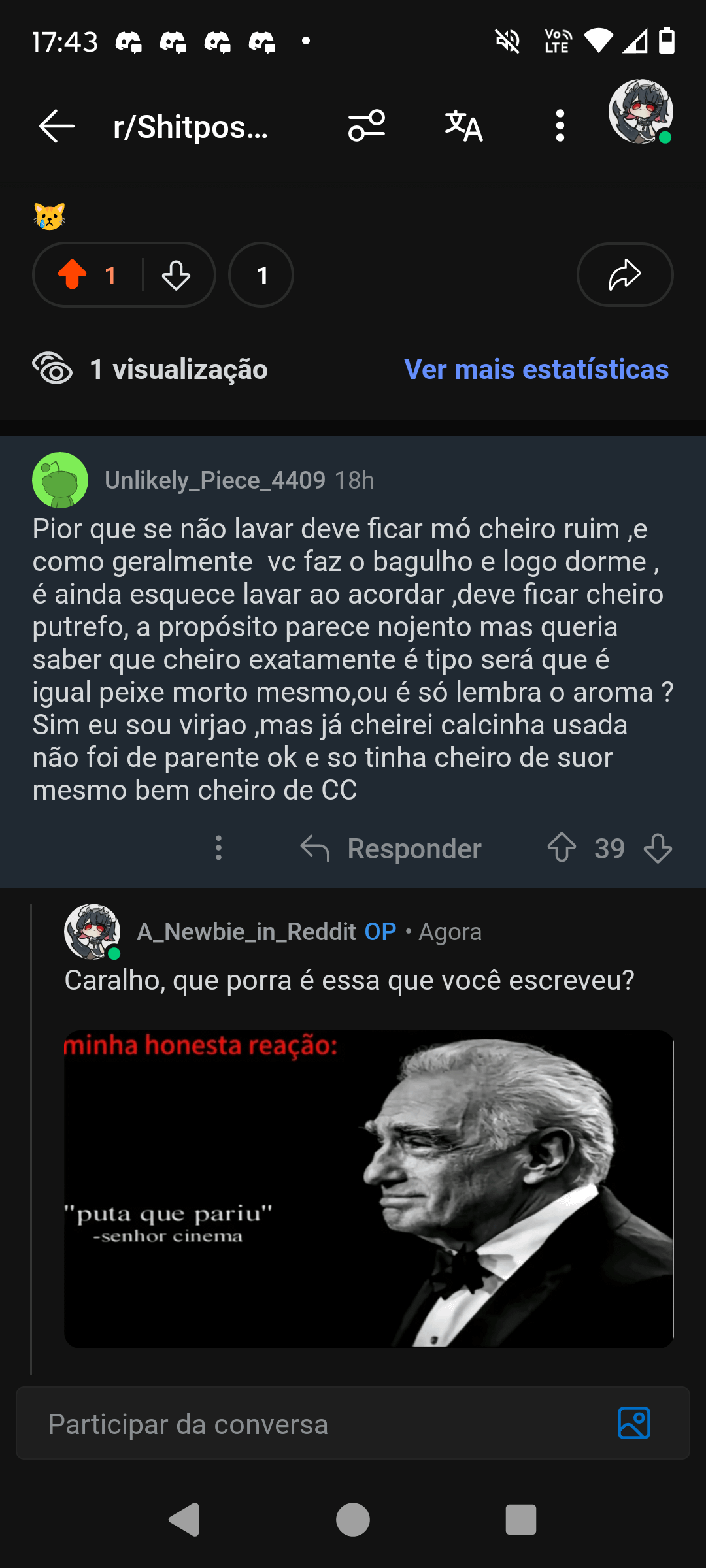This screenshot has height=1568, width=706.
Task: Go to the Android home screen
Action: (353, 1520)
